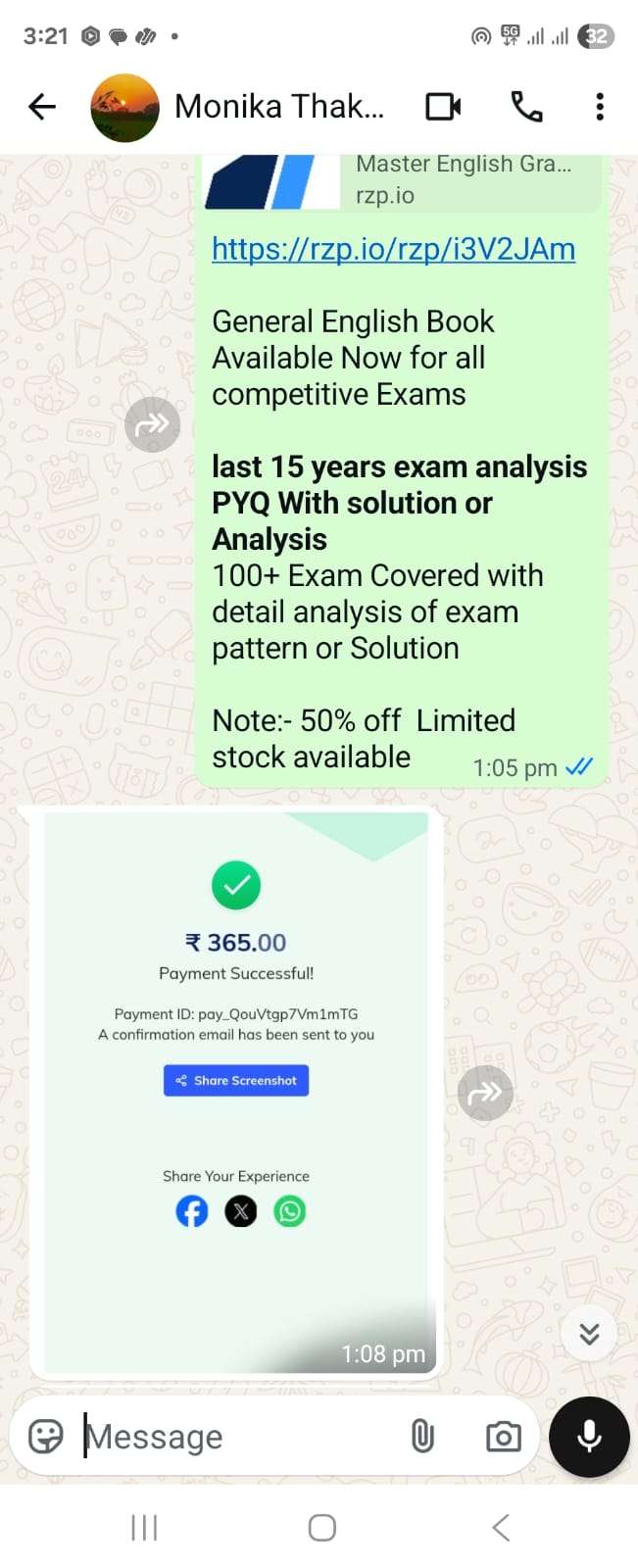Open the emoji and sticker picker
This screenshot has width=638, height=1568.
(x=46, y=1437)
